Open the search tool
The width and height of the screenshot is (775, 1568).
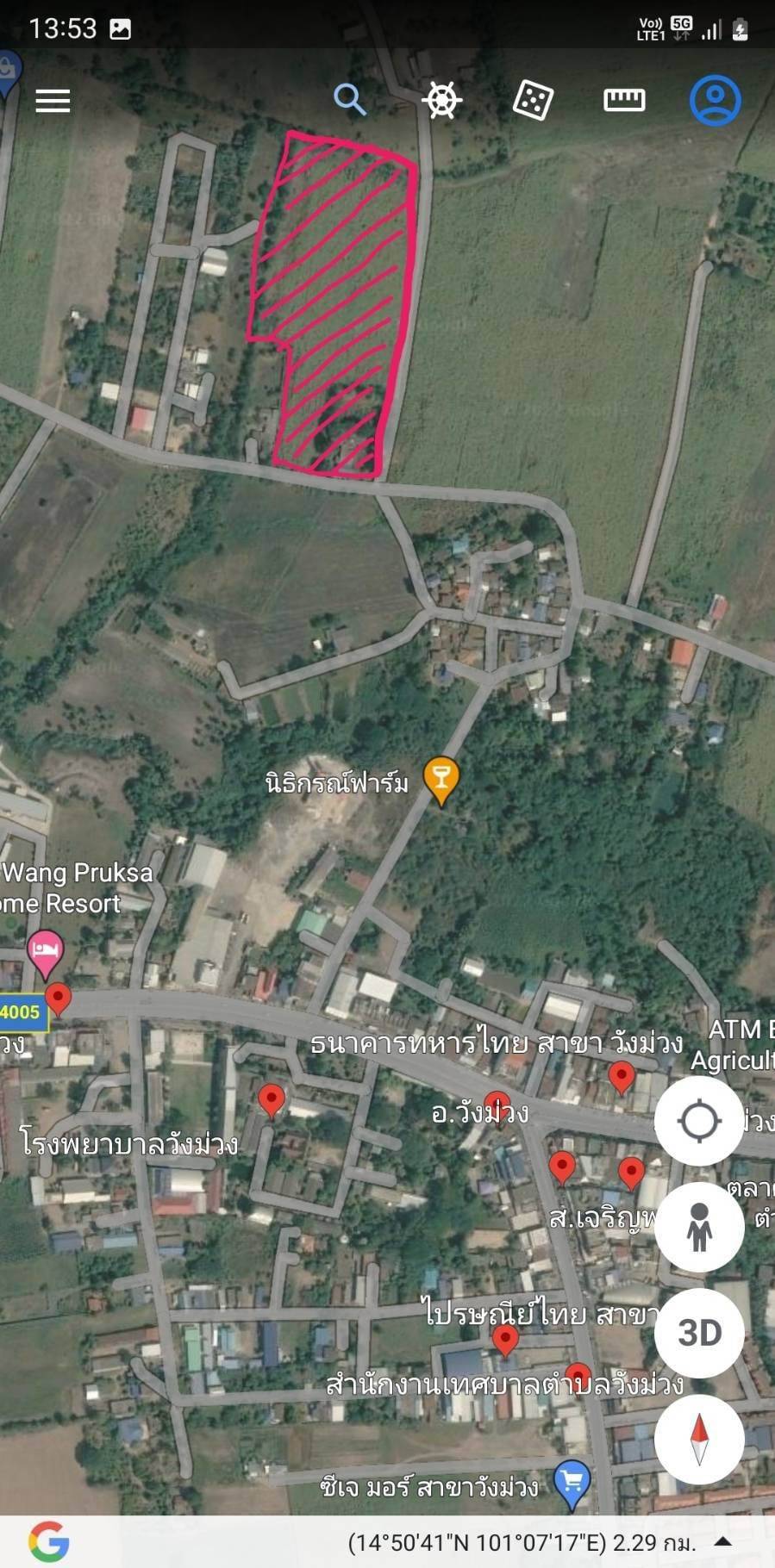350,100
